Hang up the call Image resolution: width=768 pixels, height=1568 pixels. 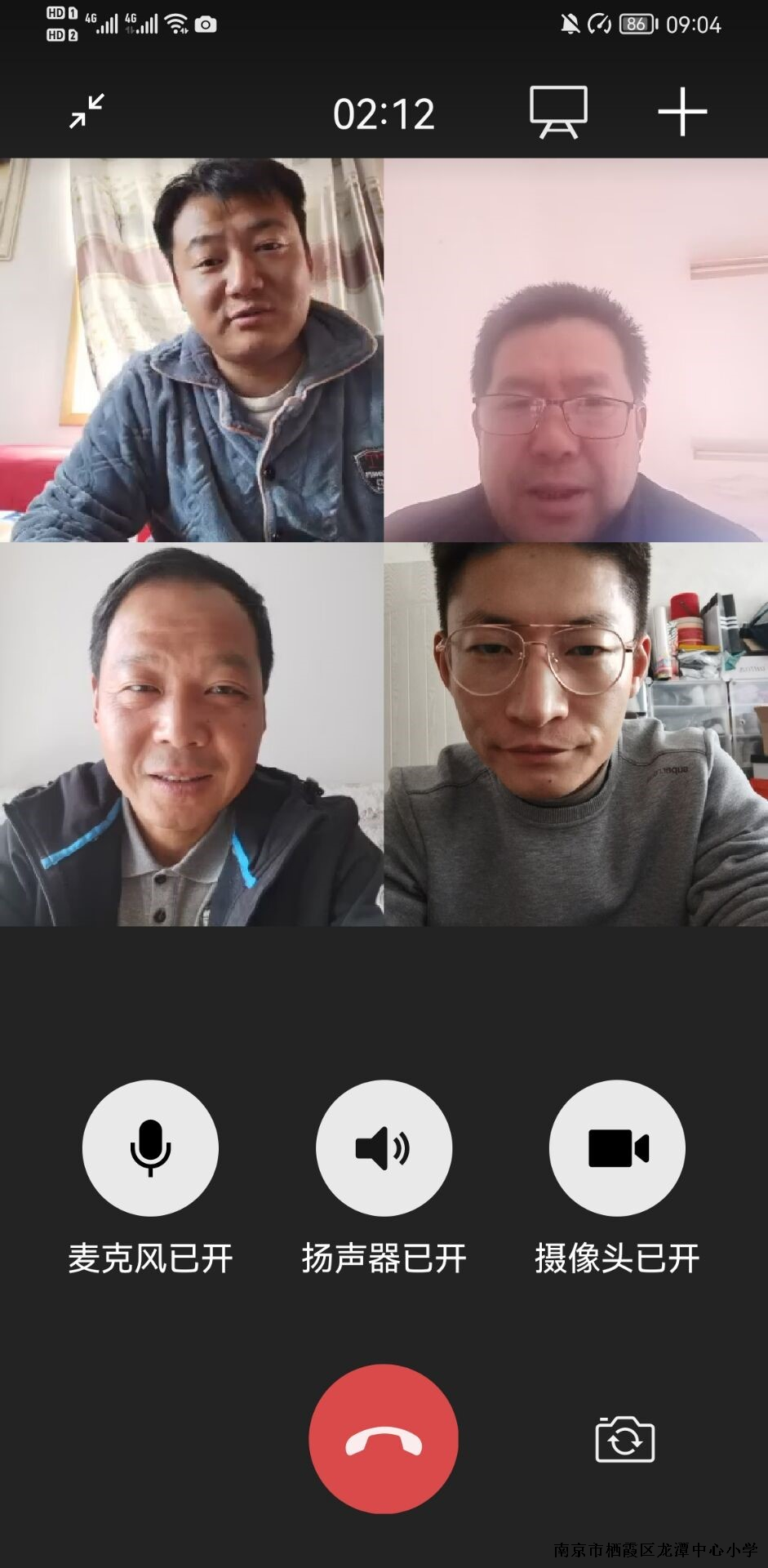click(x=384, y=1438)
